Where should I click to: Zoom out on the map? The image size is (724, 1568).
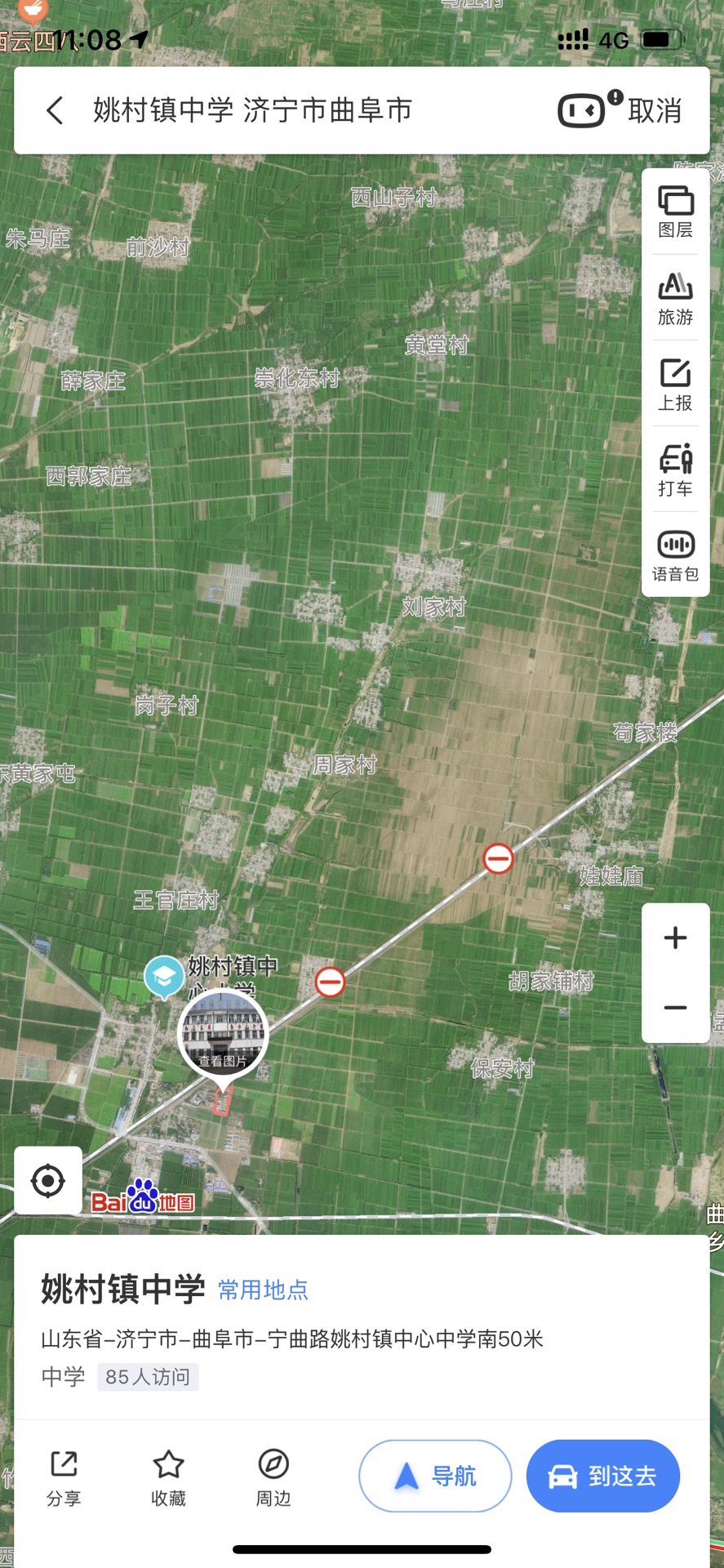pyautogui.click(x=675, y=1008)
